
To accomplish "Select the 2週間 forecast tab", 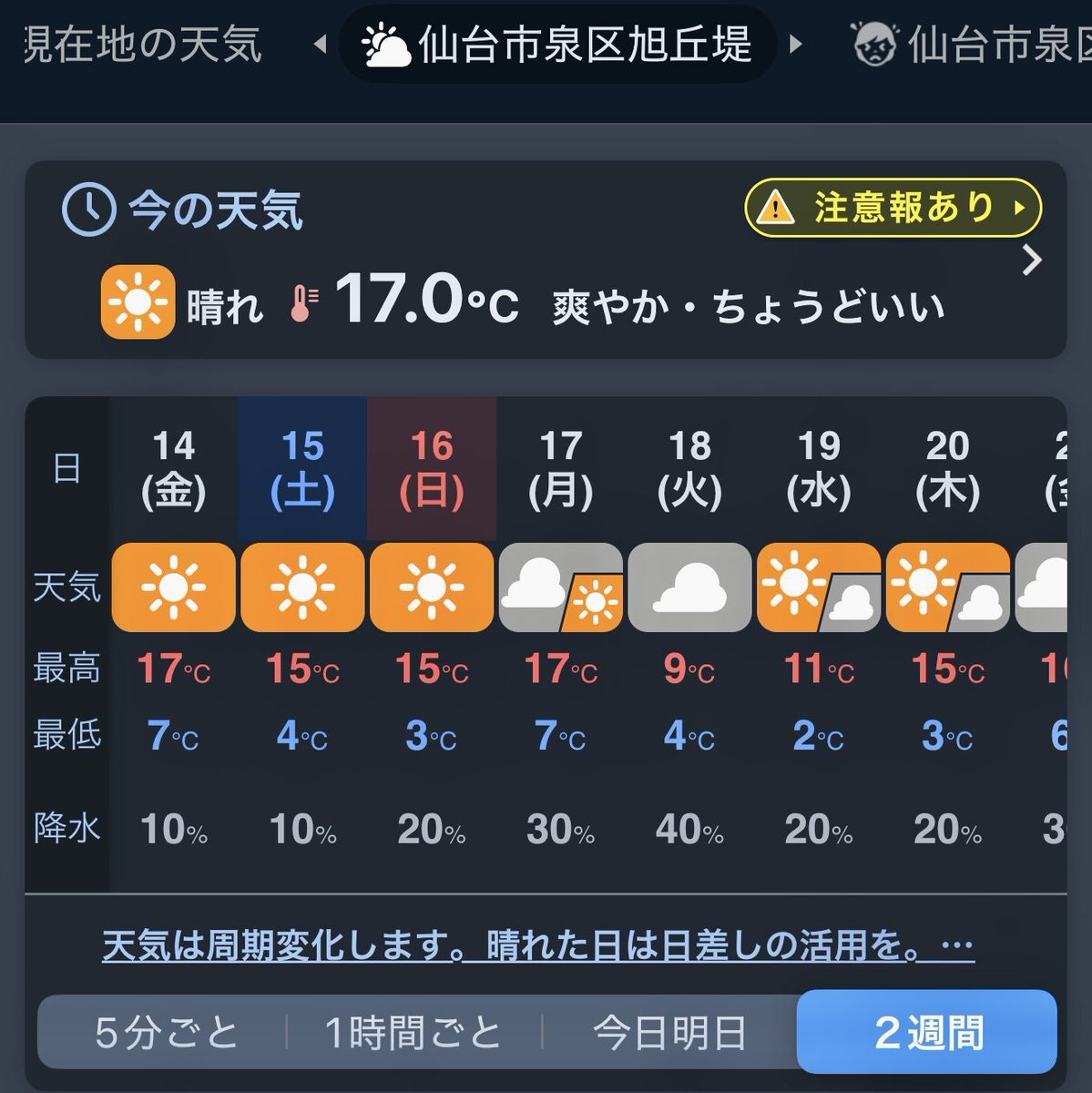I will 927,1032.
